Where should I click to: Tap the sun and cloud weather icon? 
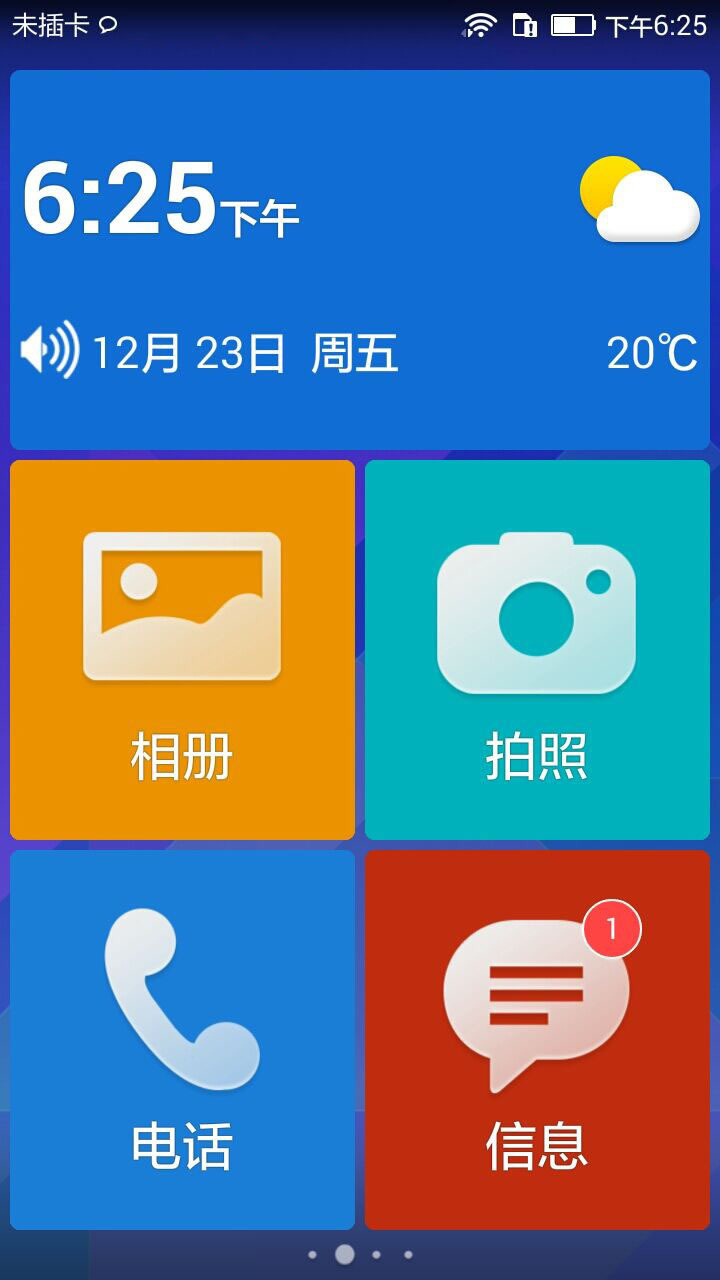click(x=640, y=198)
